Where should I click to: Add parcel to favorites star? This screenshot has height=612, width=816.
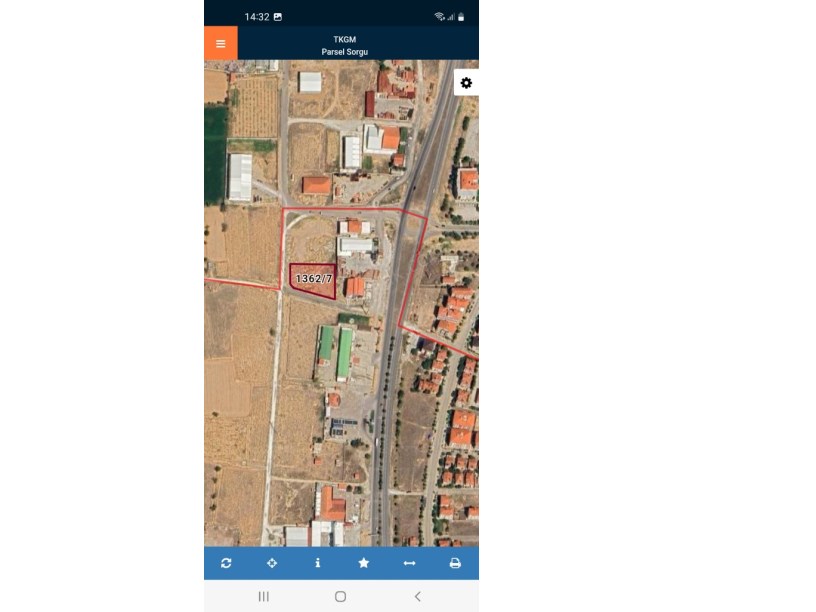364,563
